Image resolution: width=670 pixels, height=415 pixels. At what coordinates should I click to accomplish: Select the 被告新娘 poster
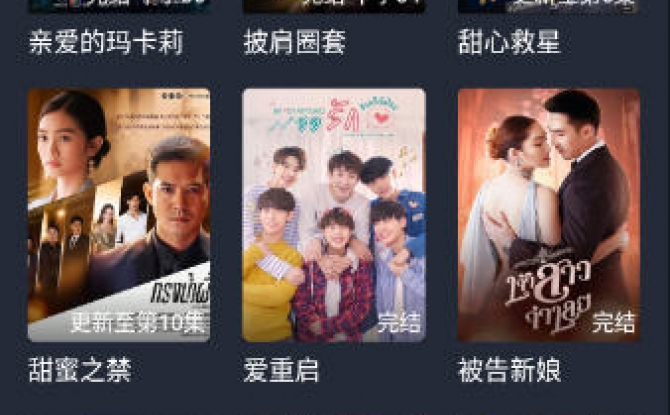pos(548,215)
